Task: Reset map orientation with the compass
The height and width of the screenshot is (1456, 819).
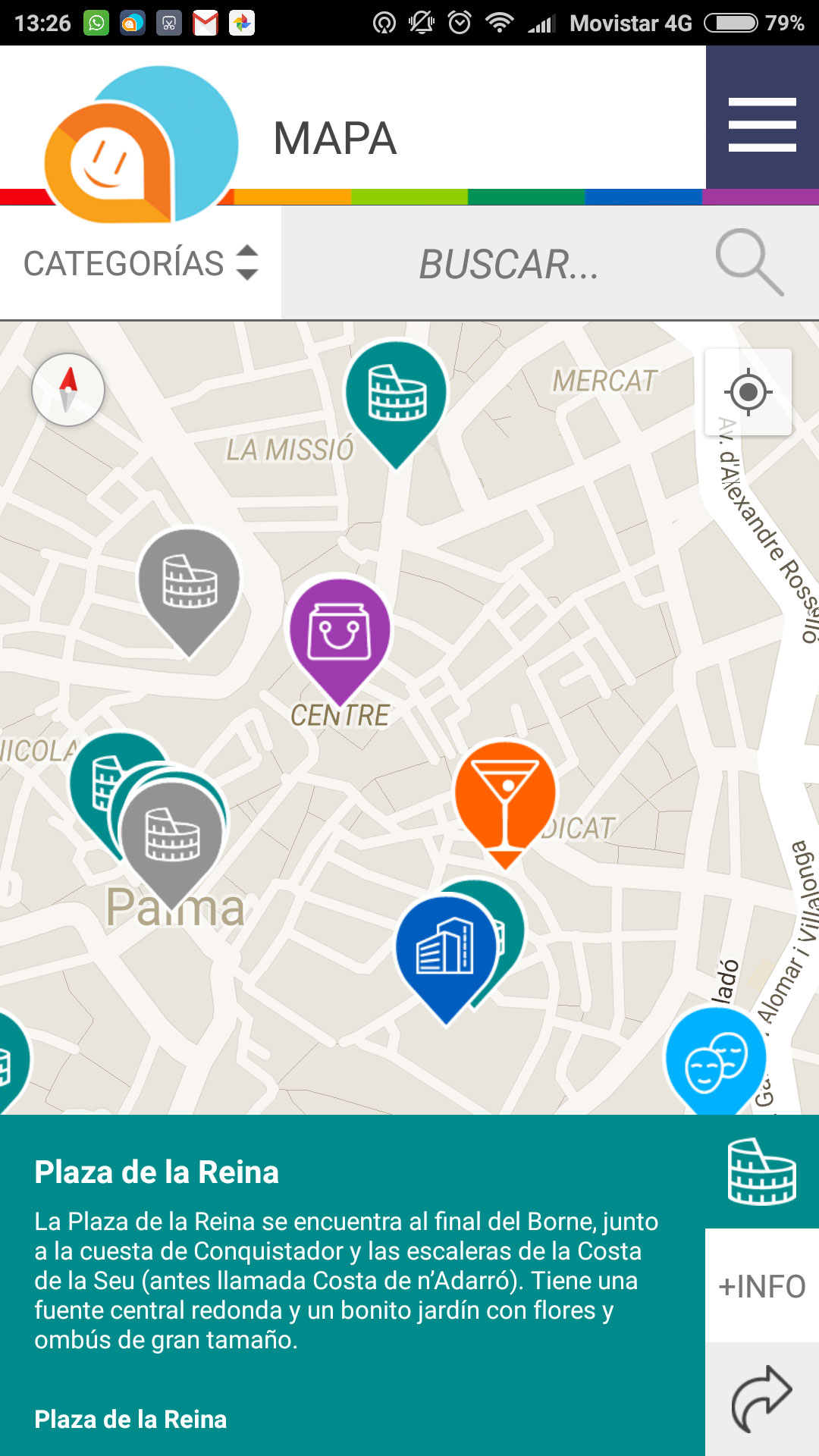Action: click(x=68, y=390)
